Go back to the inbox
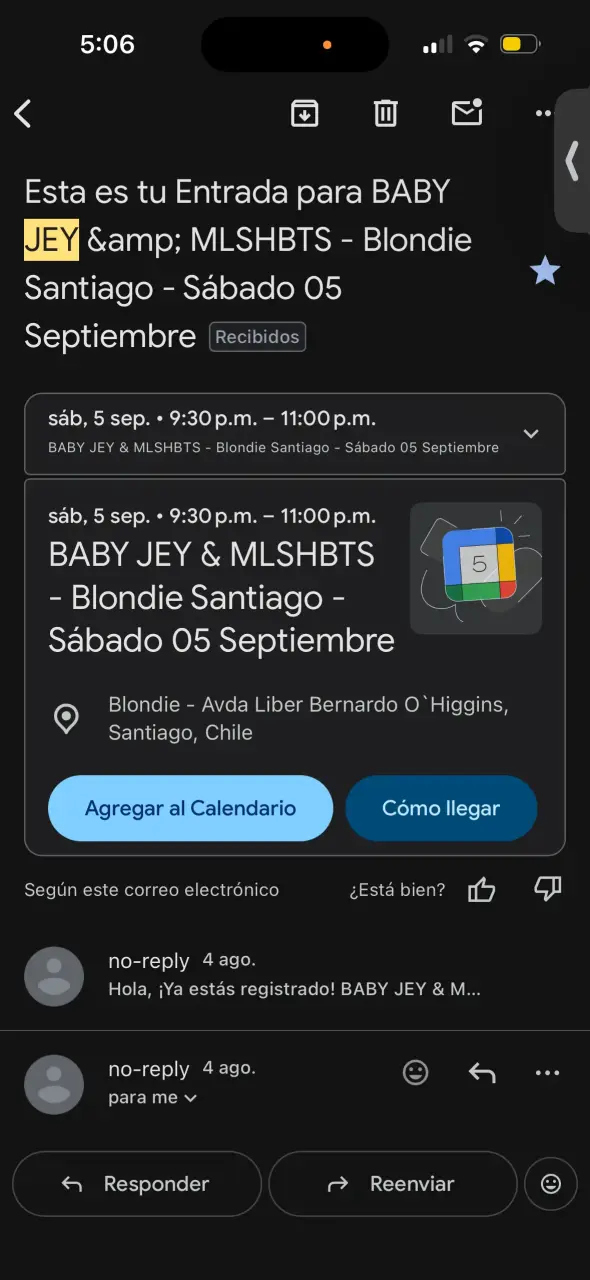590x1280 pixels. (23, 114)
